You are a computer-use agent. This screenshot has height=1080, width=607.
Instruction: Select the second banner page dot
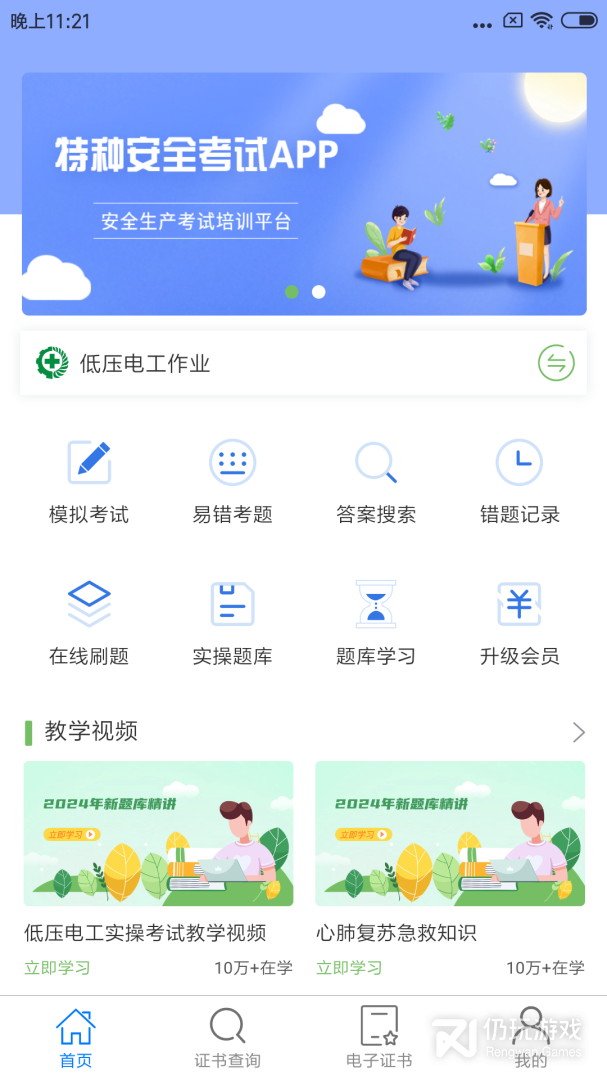click(x=319, y=292)
